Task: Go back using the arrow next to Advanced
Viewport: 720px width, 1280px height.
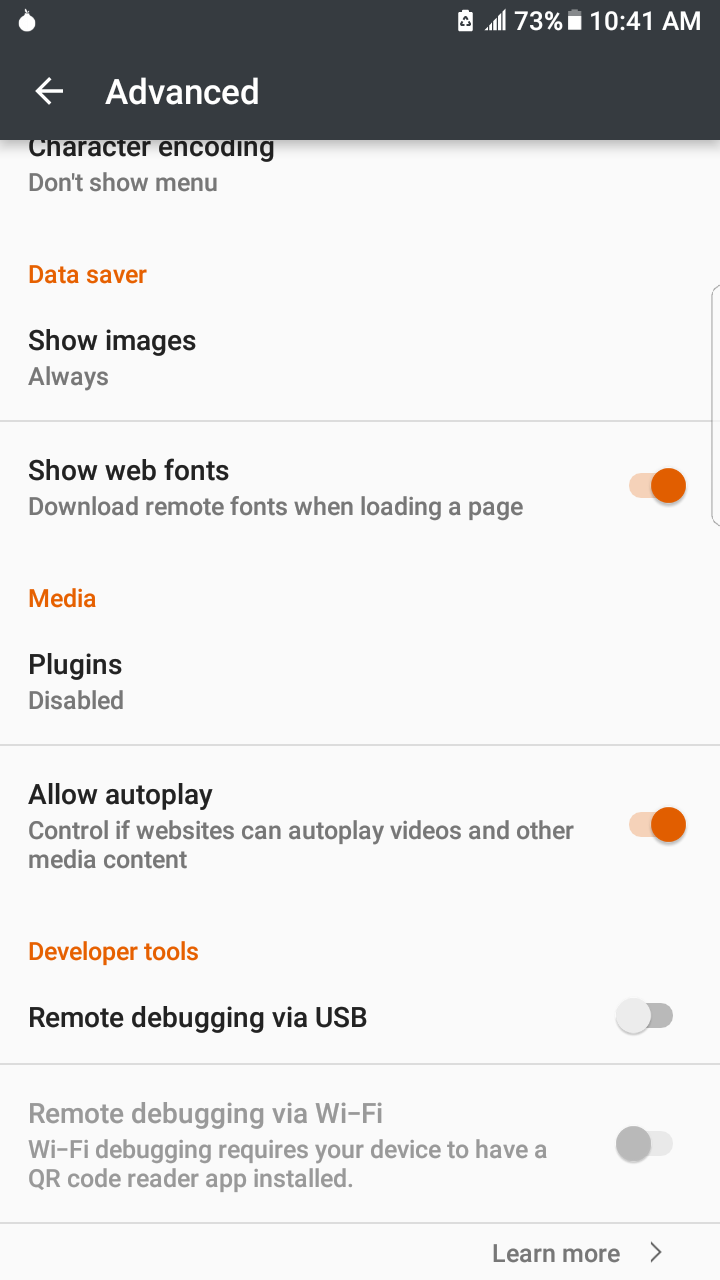Action: (49, 91)
